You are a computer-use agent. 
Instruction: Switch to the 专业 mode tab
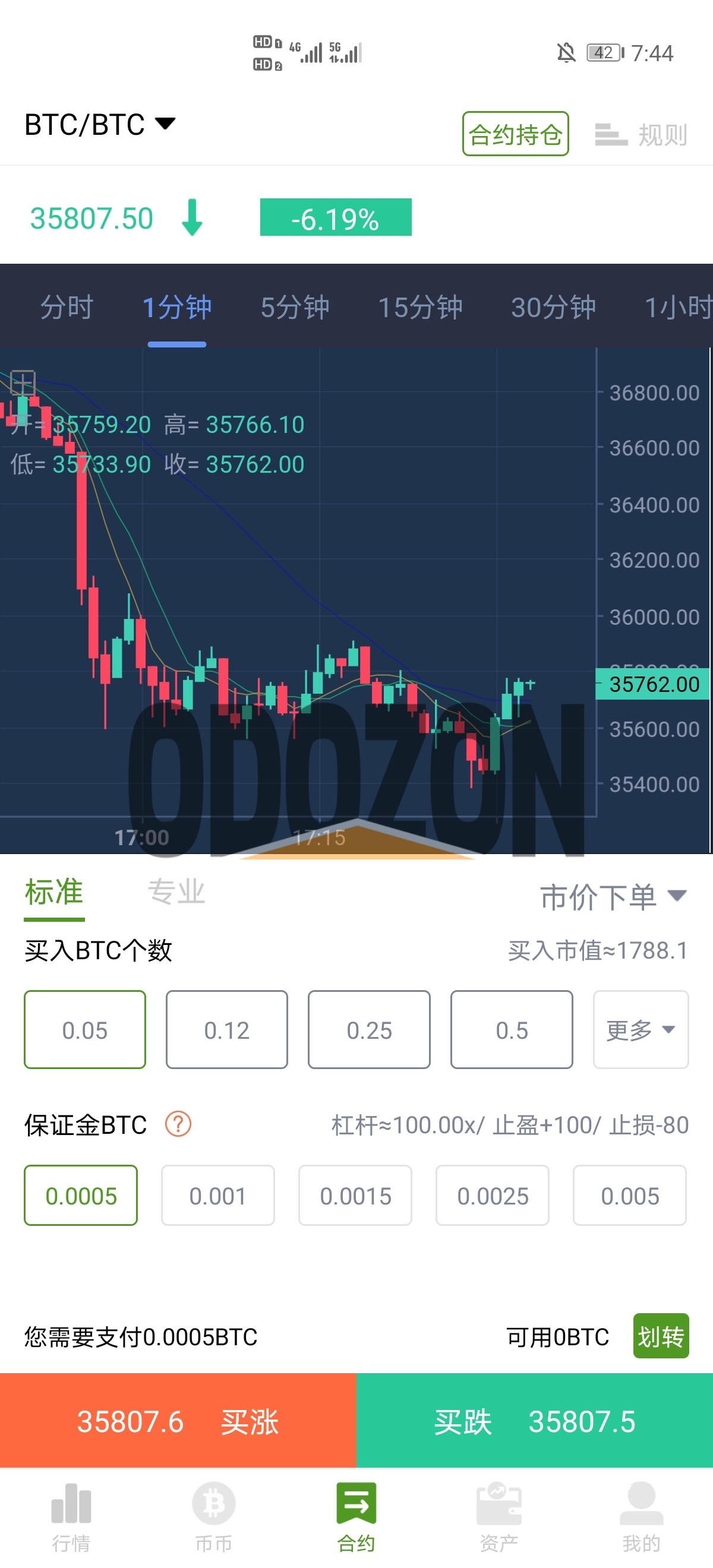click(176, 892)
